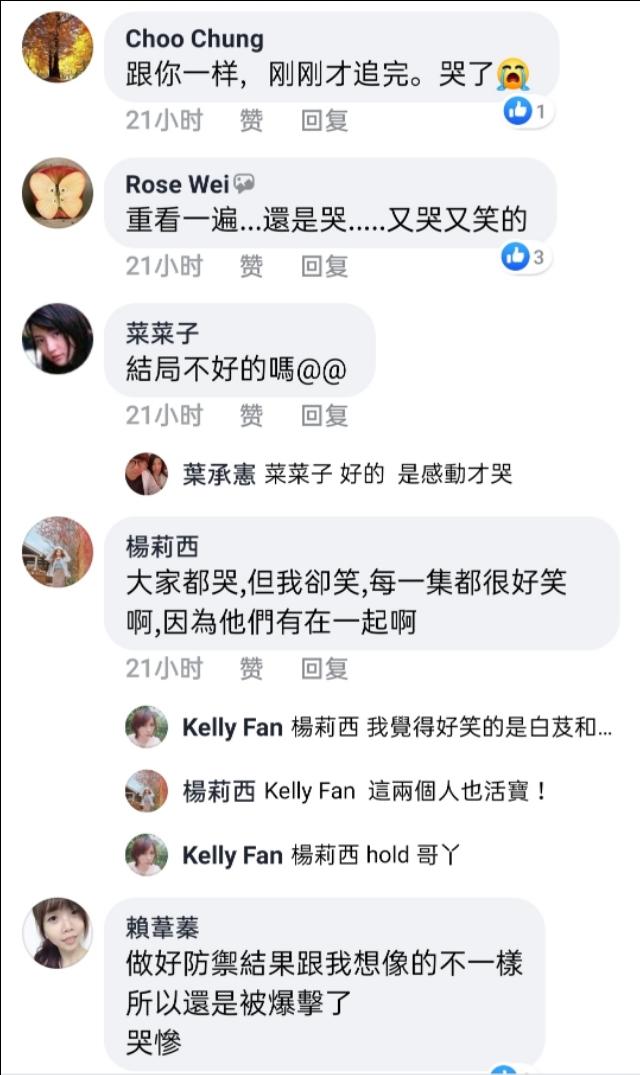The image size is (640, 1075).
Task: Open Rose Wei's profile name link
Action: tap(168, 185)
